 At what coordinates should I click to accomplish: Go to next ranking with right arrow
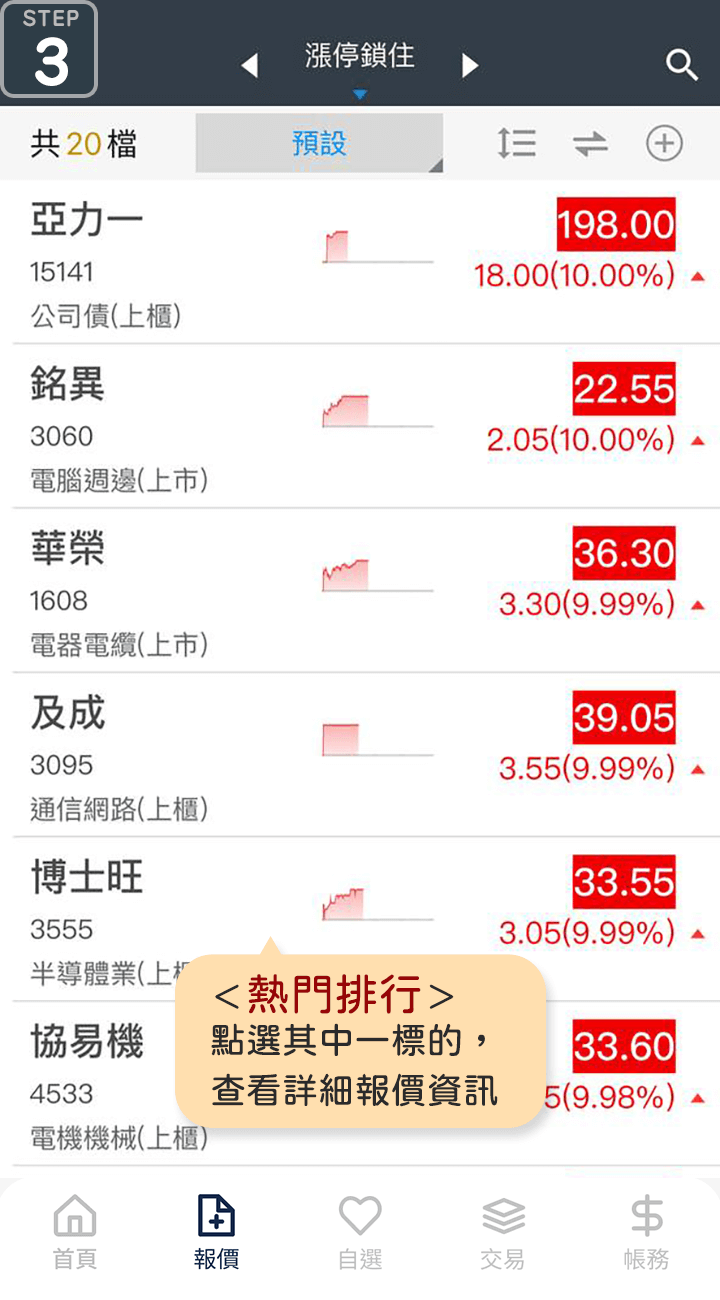click(470, 66)
